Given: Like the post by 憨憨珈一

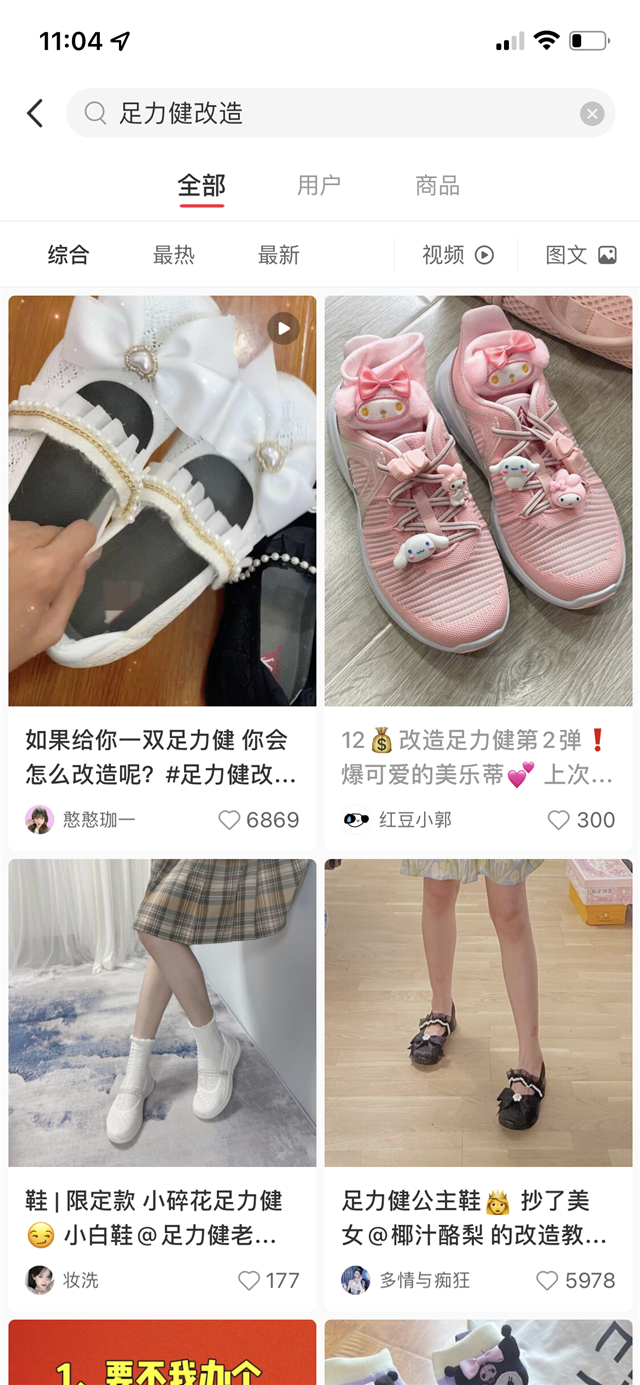Looking at the screenshot, I should pos(230,820).
